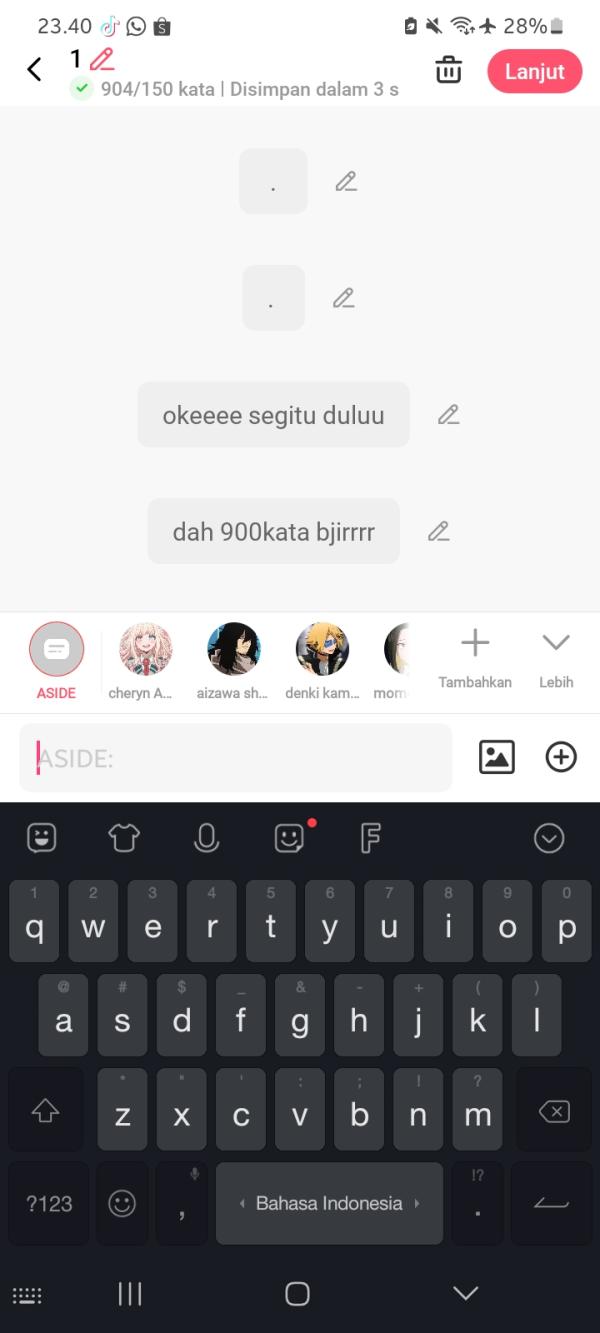The height and width of the screenshot is (1333, 600).
Task: Insert an image with the picture icon
Action: point(497,757)
